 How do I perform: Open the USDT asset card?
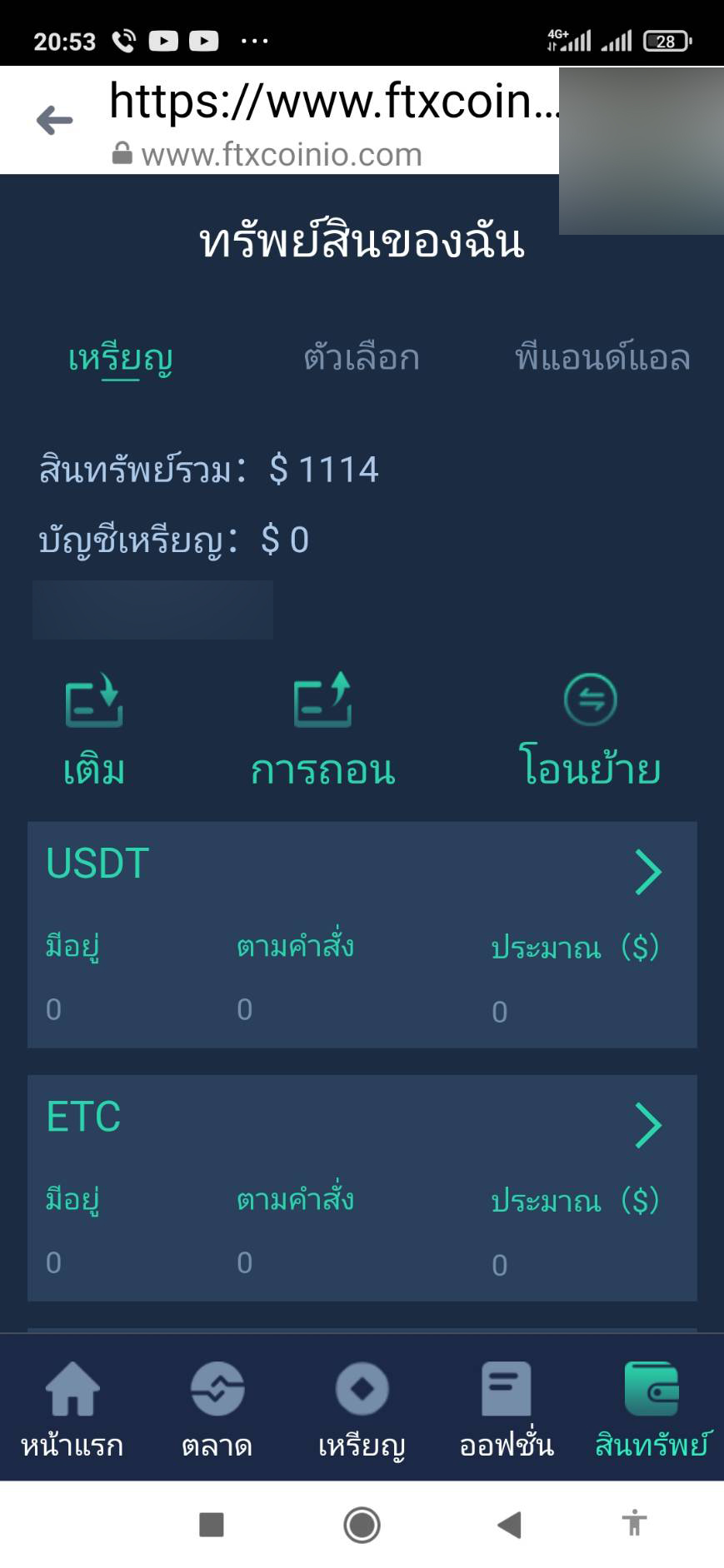362,934
